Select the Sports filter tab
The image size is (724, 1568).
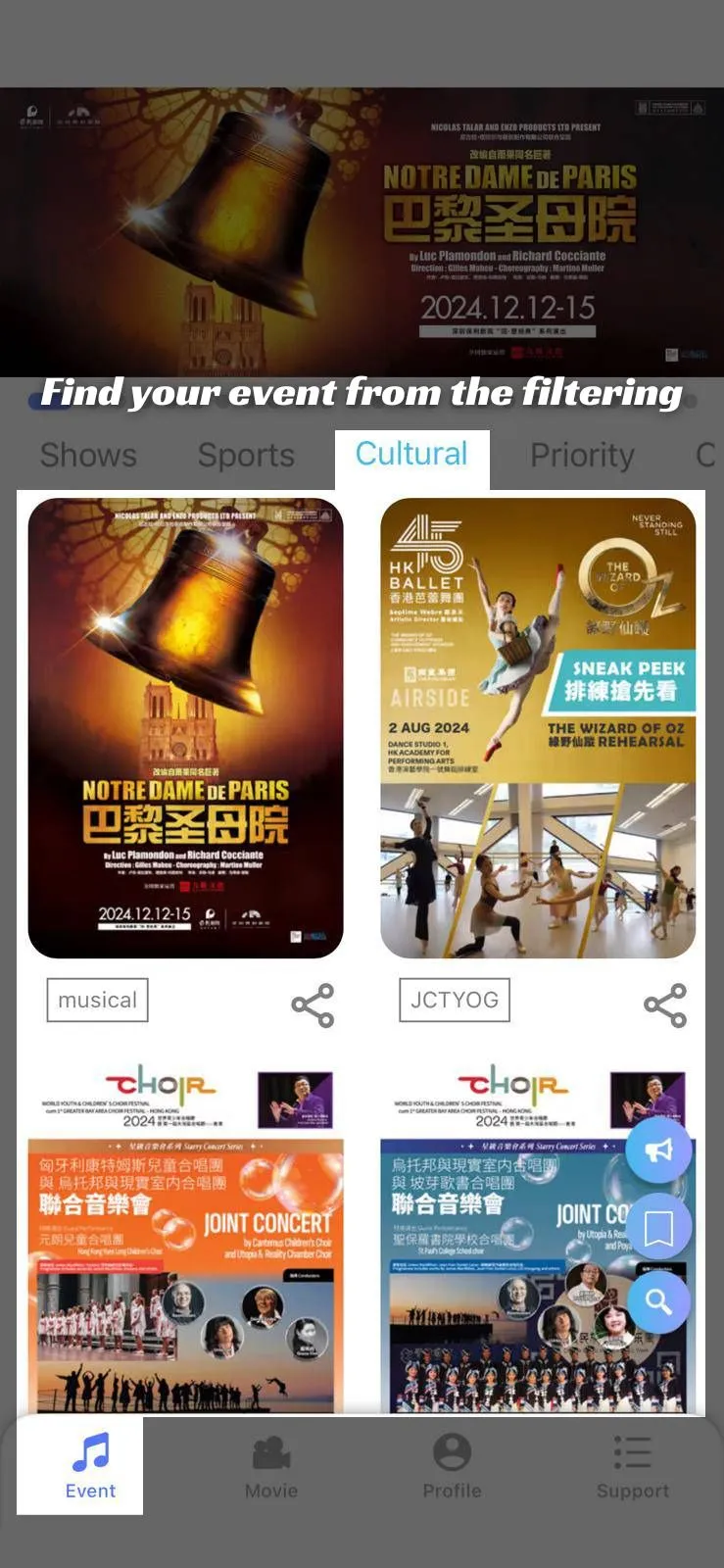[x=246, y=456]
